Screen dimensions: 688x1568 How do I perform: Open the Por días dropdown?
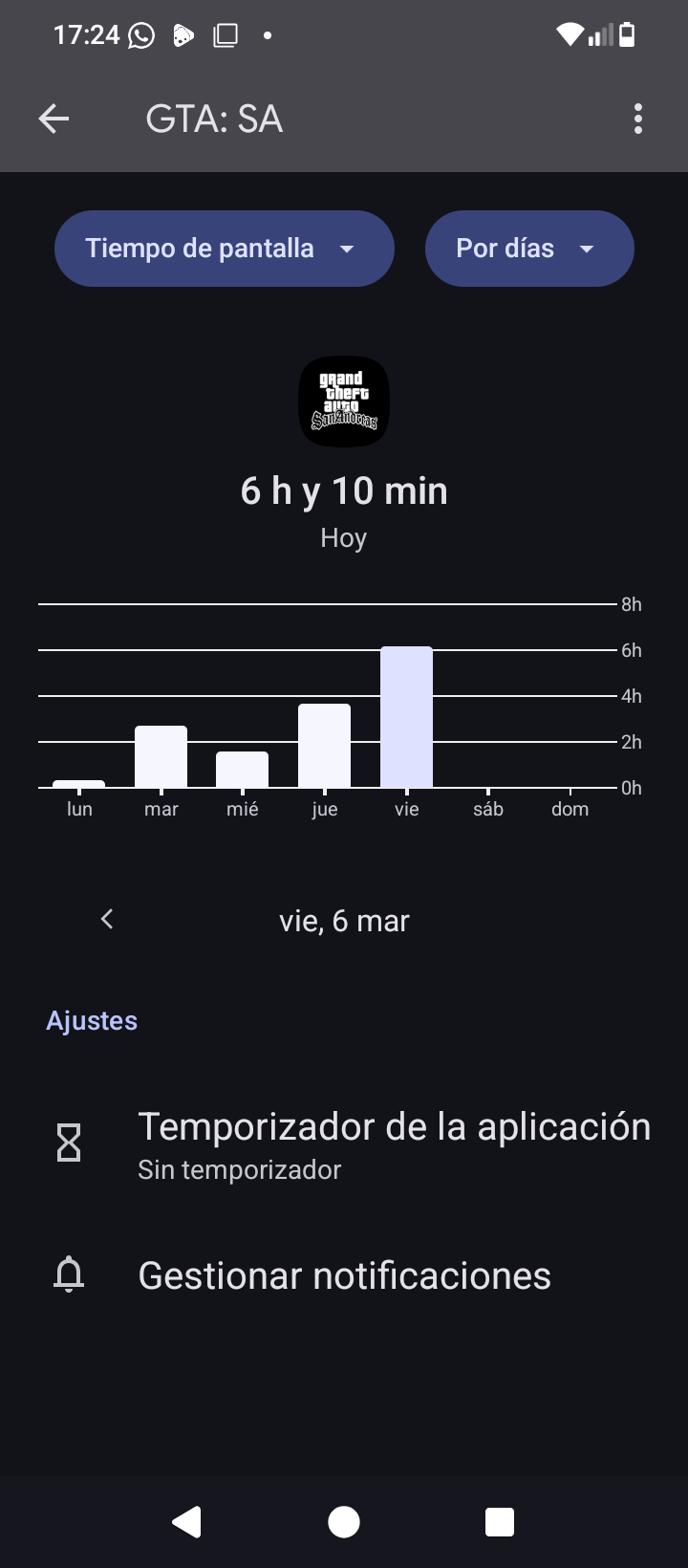pos(528,249)
